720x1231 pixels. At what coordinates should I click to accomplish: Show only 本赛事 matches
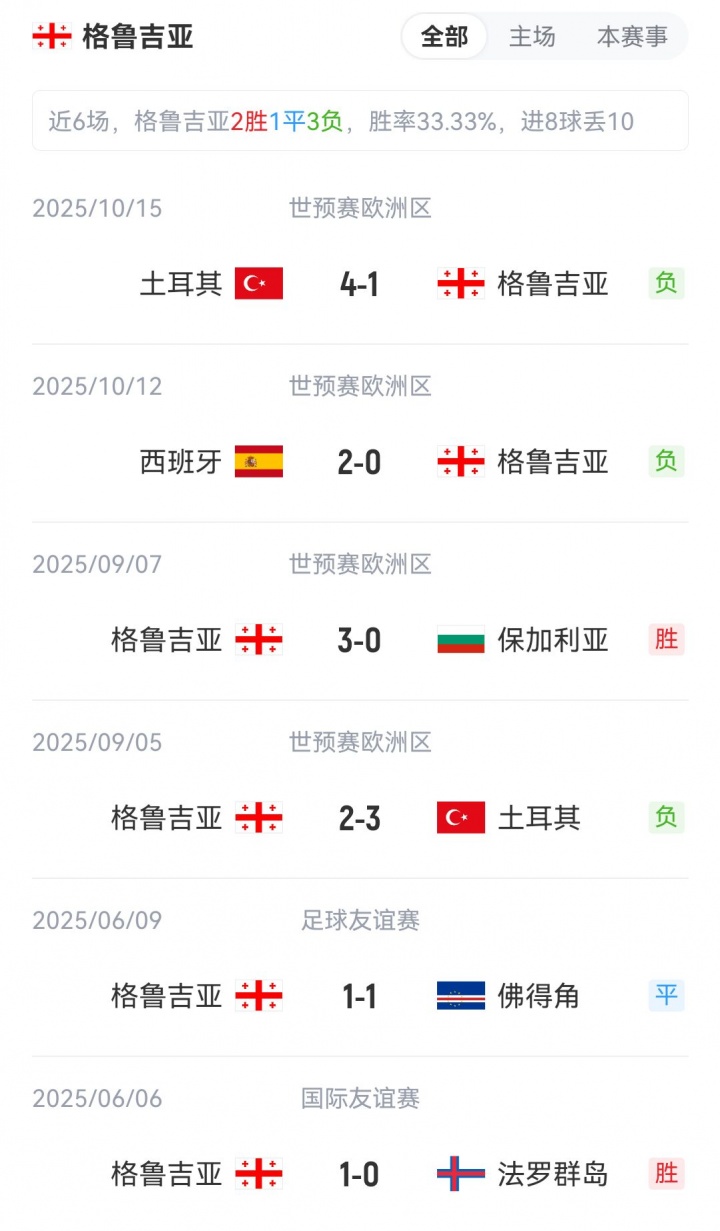(x=632, y=37)
